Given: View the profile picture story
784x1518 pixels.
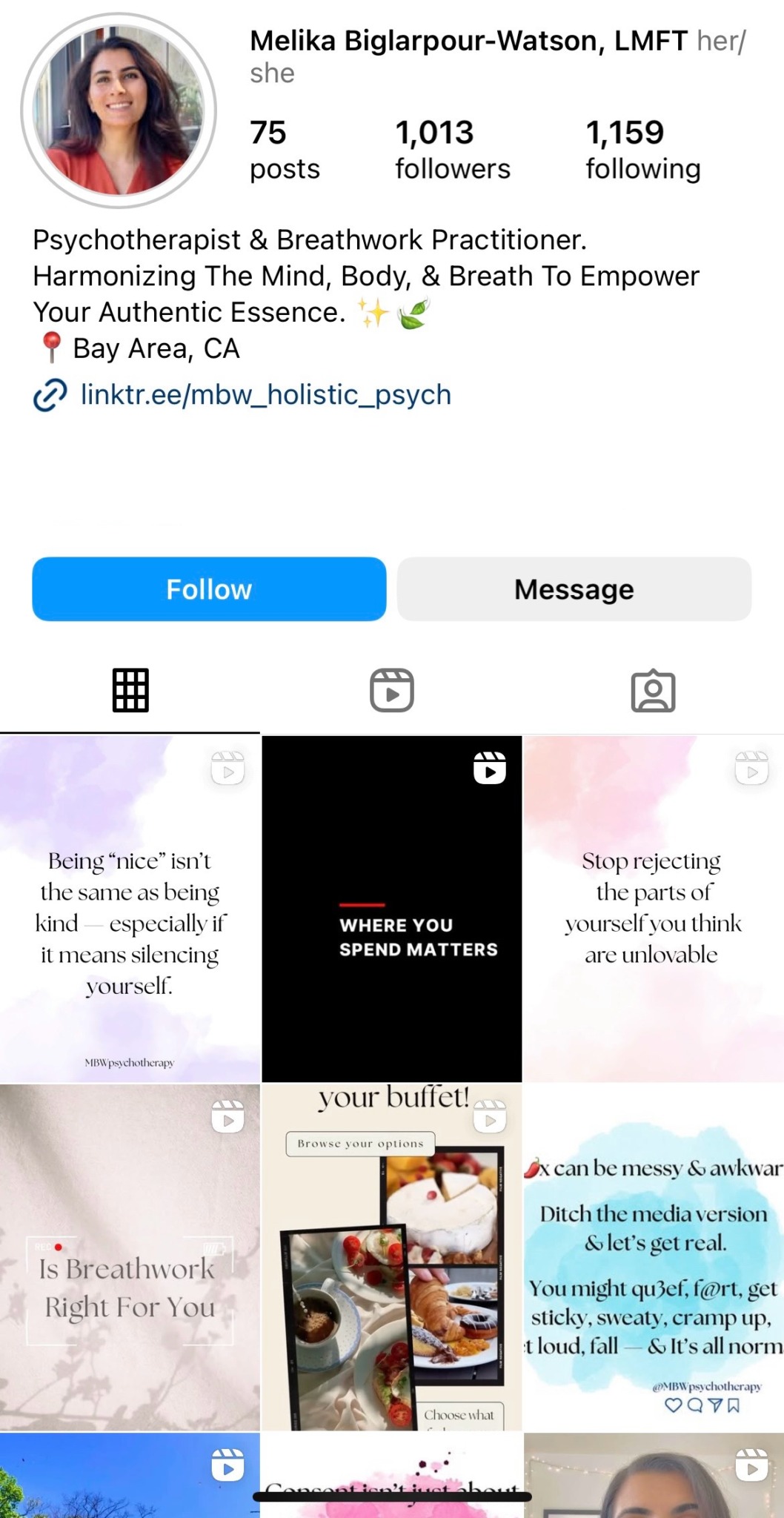Looking at the screenshot, I should tap(119, 111).
